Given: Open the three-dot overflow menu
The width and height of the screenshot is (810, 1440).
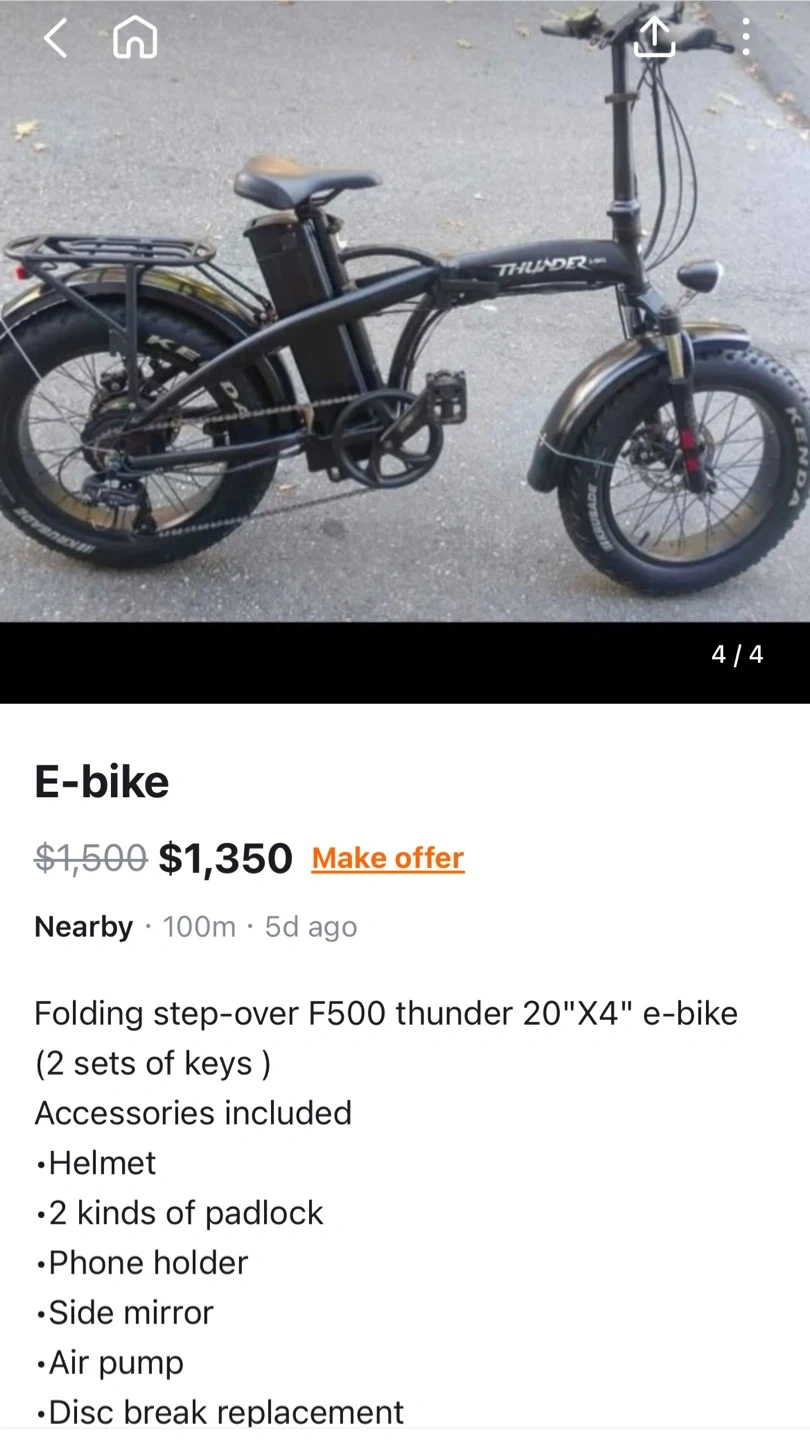Looking at the screenshot, I should 746,38.
